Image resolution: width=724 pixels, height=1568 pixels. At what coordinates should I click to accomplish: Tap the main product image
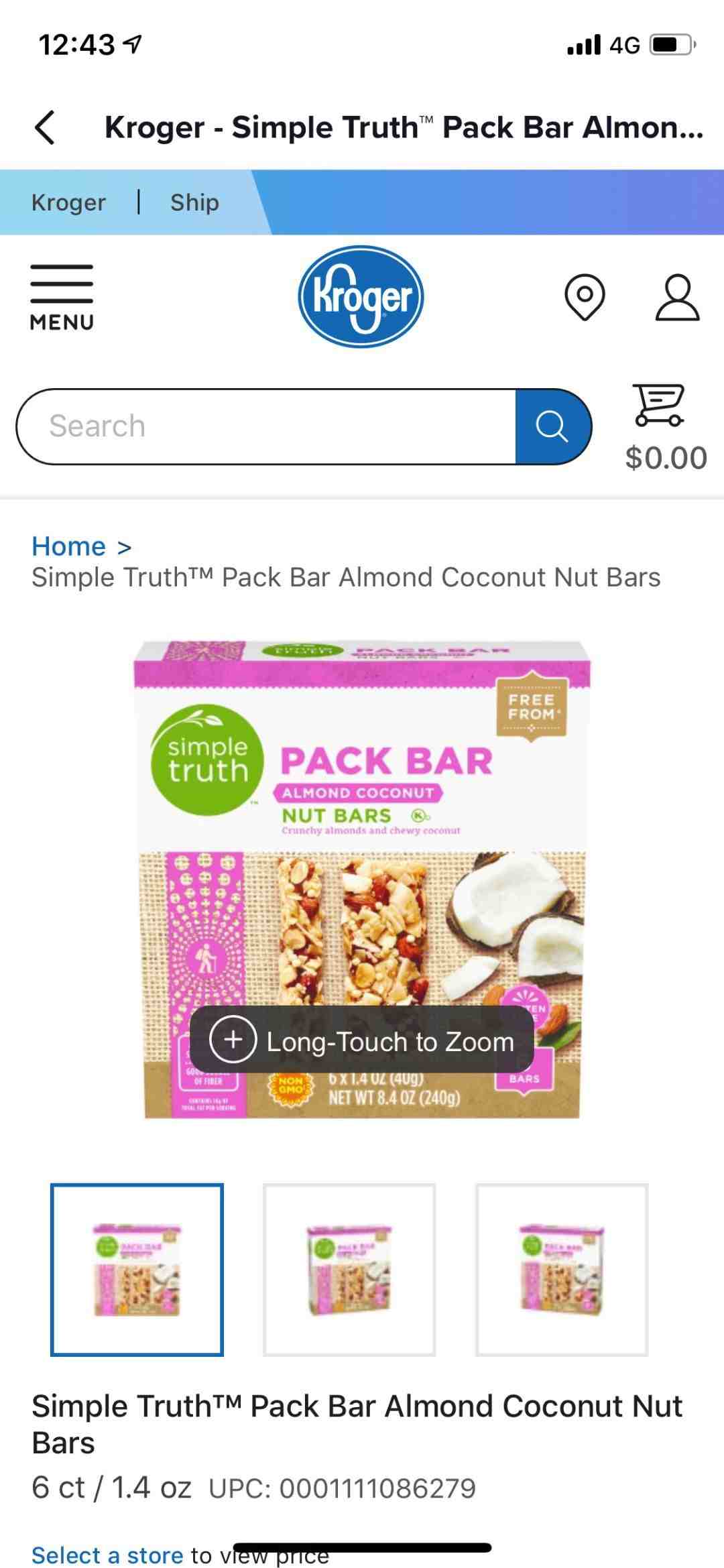click(x=362, y=880)
